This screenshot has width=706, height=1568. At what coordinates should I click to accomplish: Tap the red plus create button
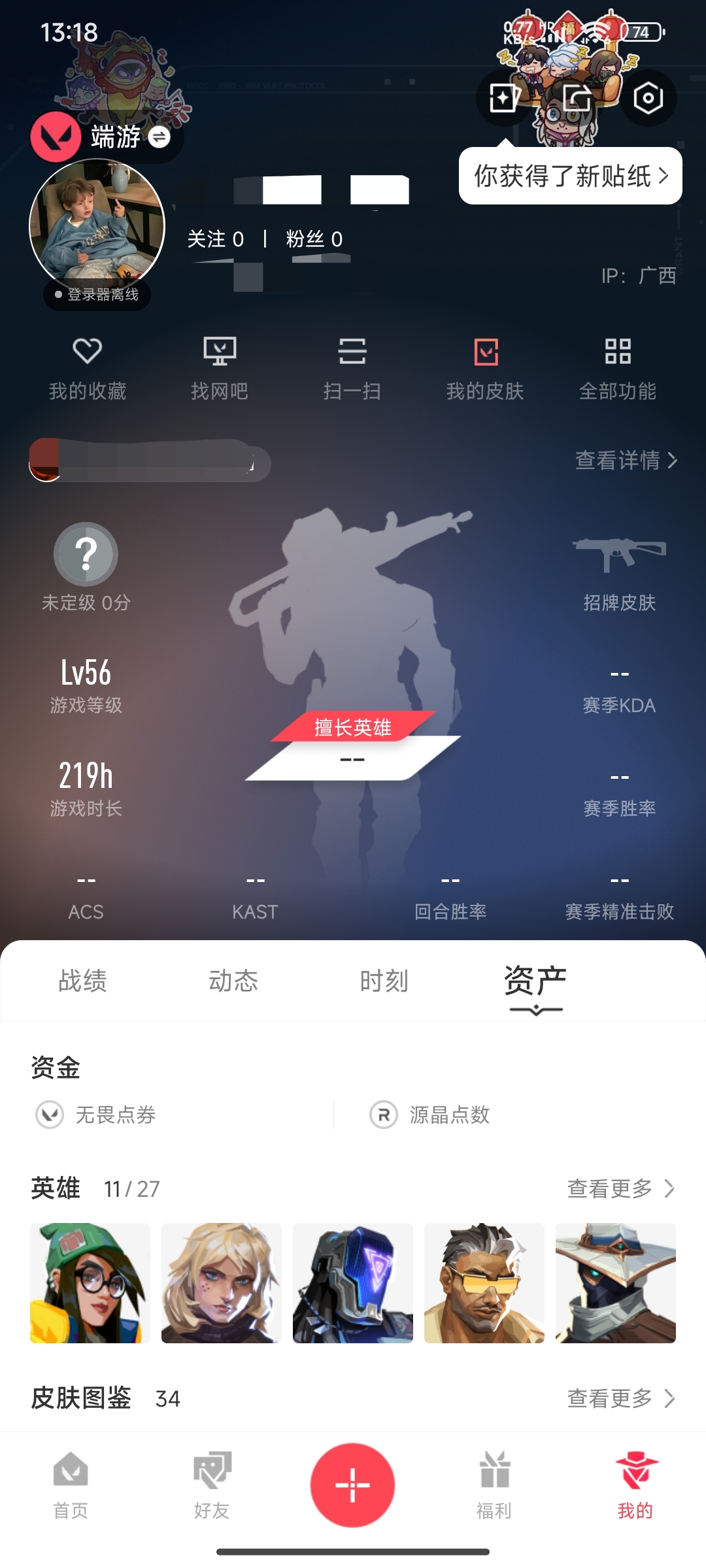pos(352,1484)
